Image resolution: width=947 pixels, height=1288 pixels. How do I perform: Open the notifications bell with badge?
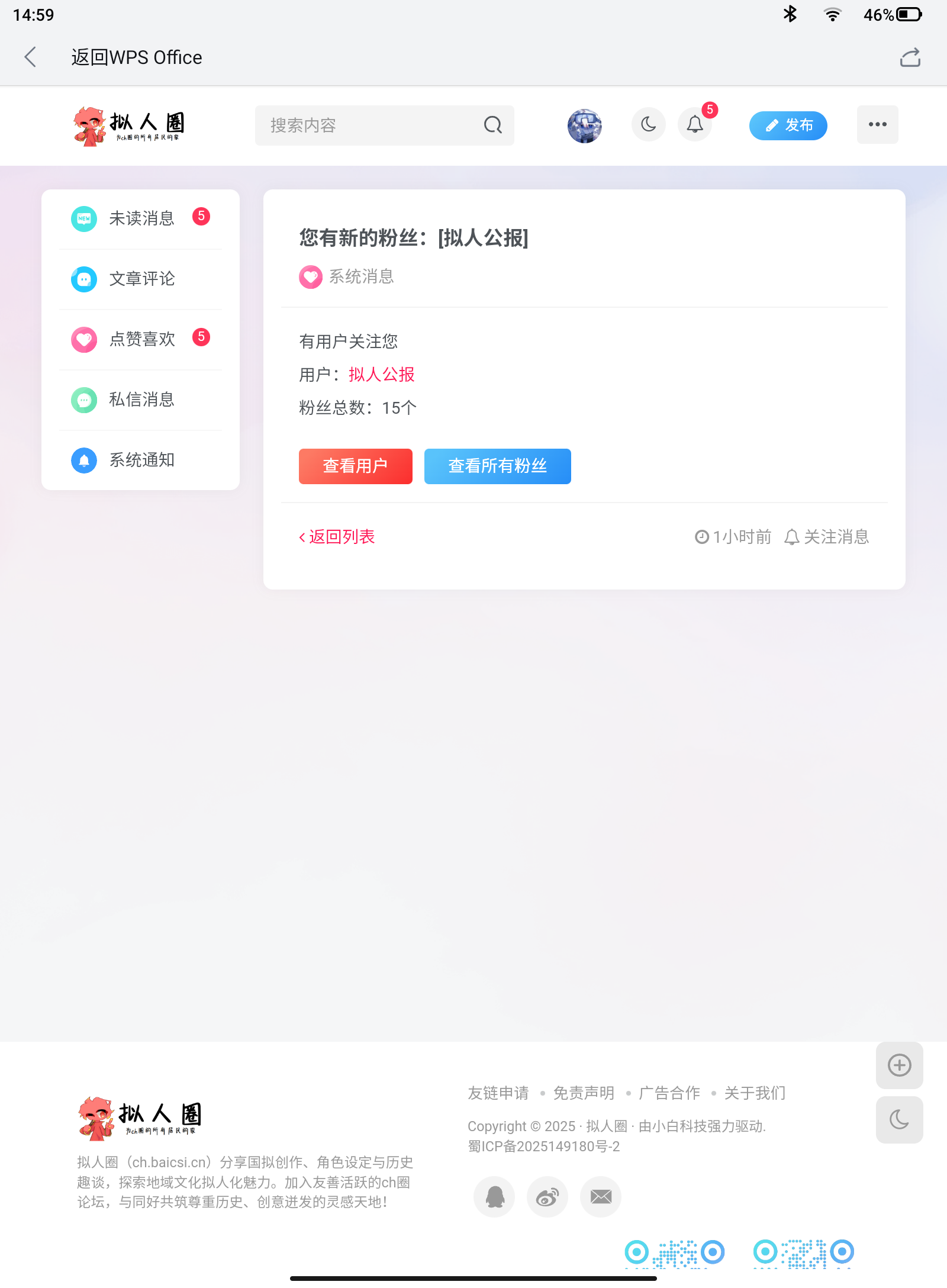(x=695, y=124)
